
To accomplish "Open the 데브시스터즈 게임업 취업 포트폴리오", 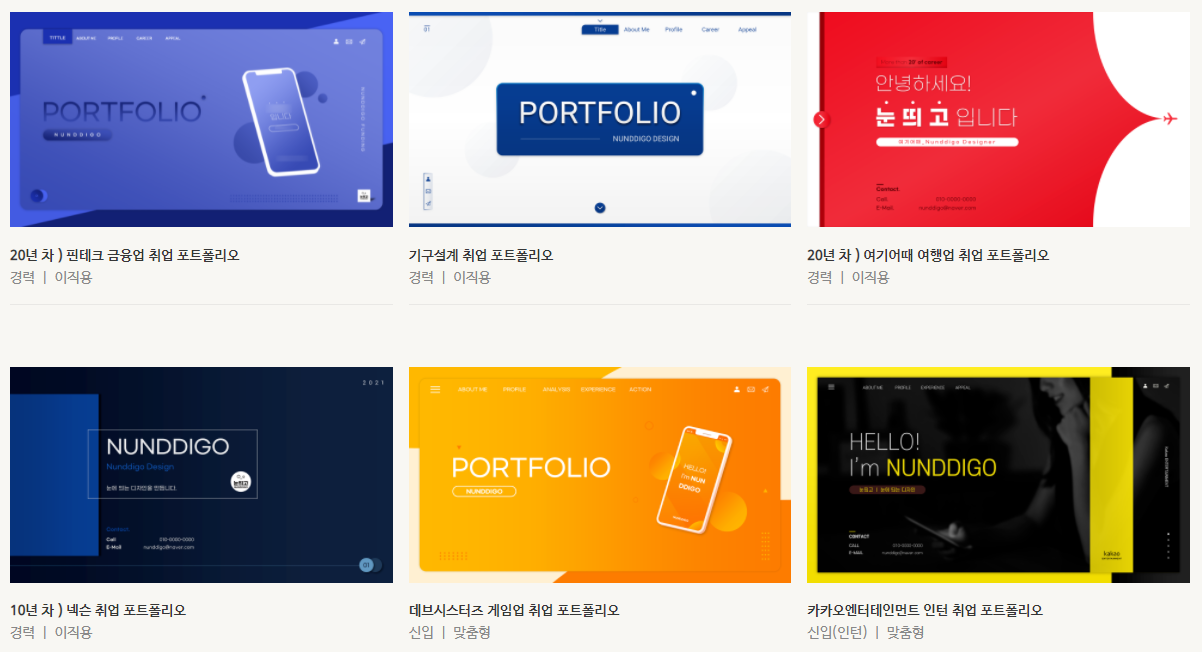I will click(599, 475).
